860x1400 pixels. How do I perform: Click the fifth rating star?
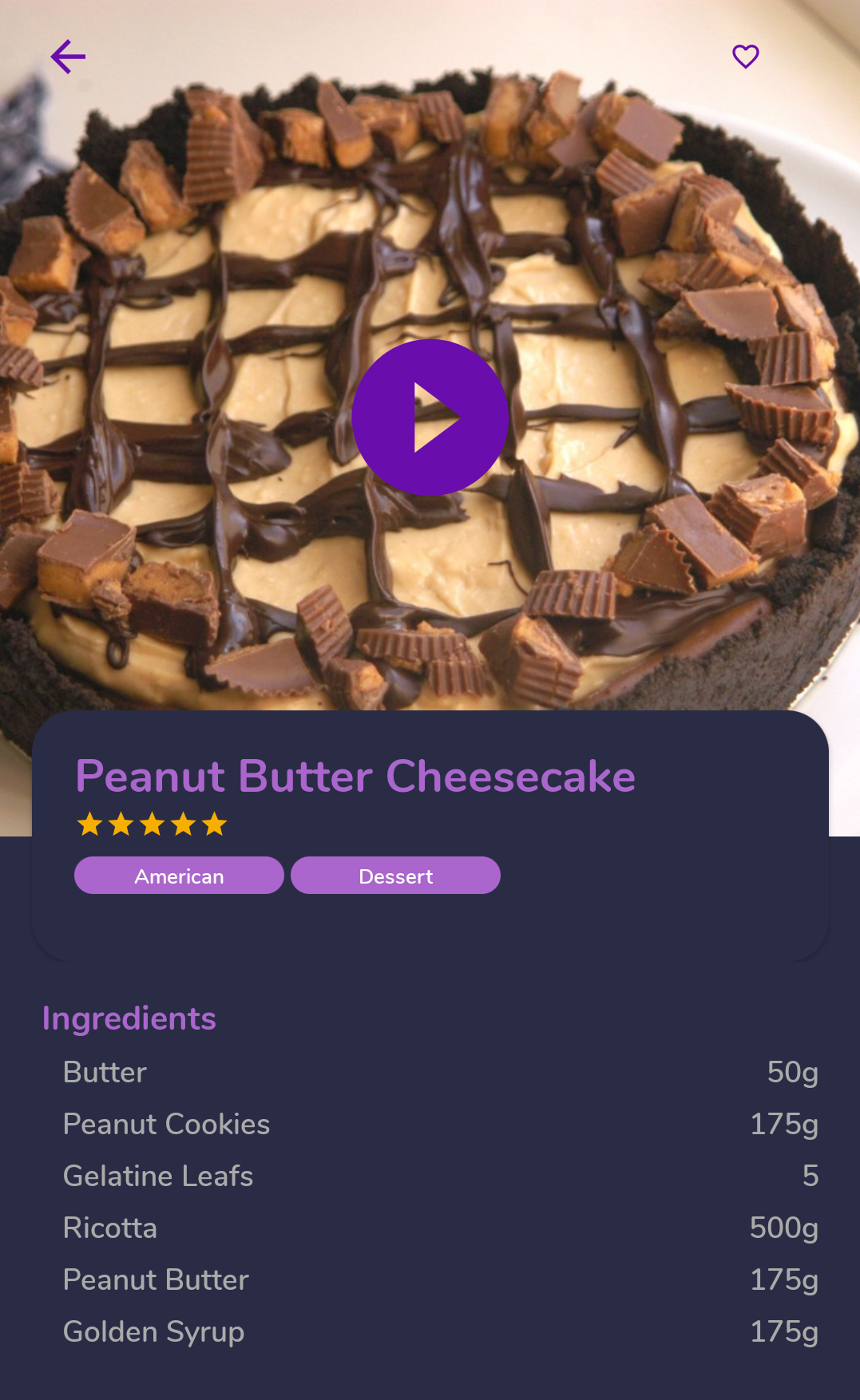(x=214, y=825)
